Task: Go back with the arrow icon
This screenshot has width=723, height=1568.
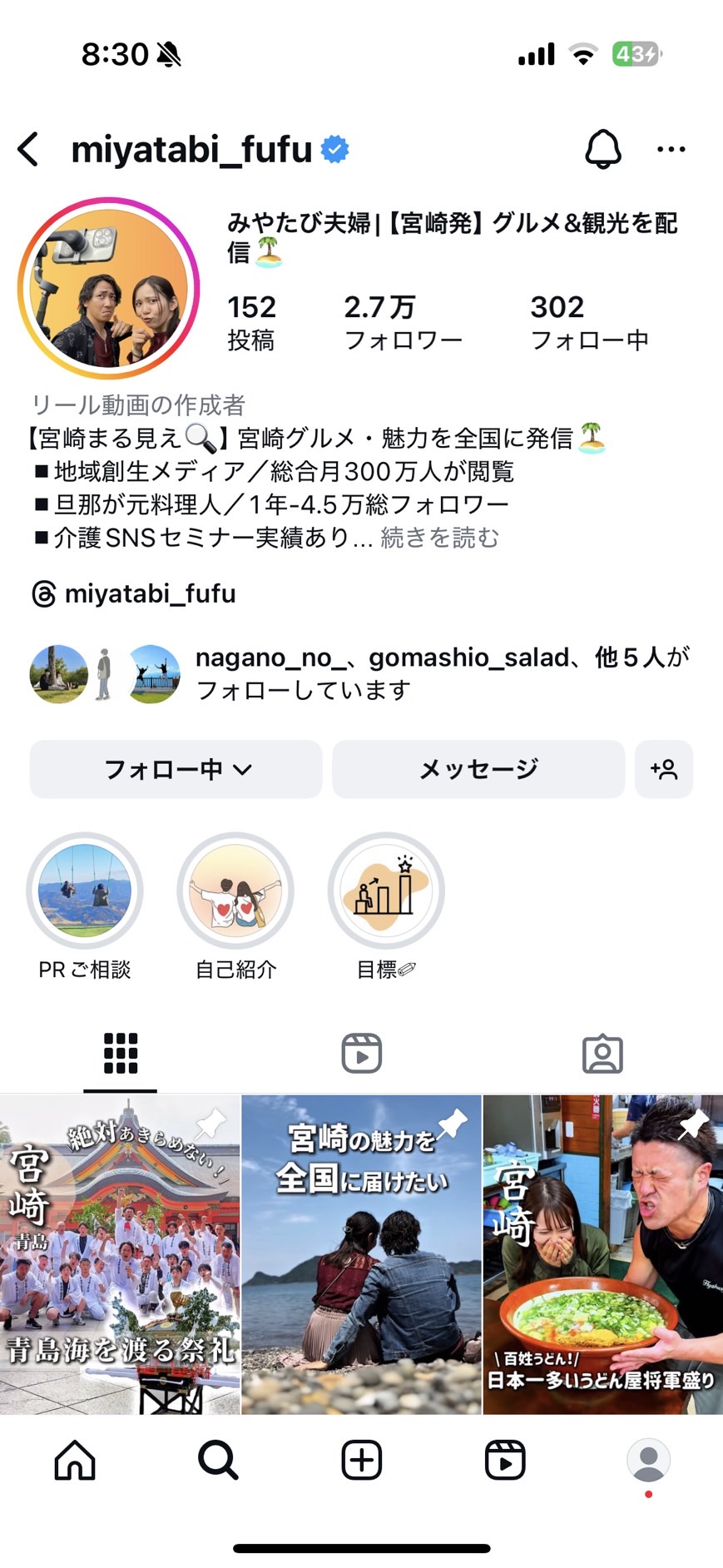Action: 29,150
